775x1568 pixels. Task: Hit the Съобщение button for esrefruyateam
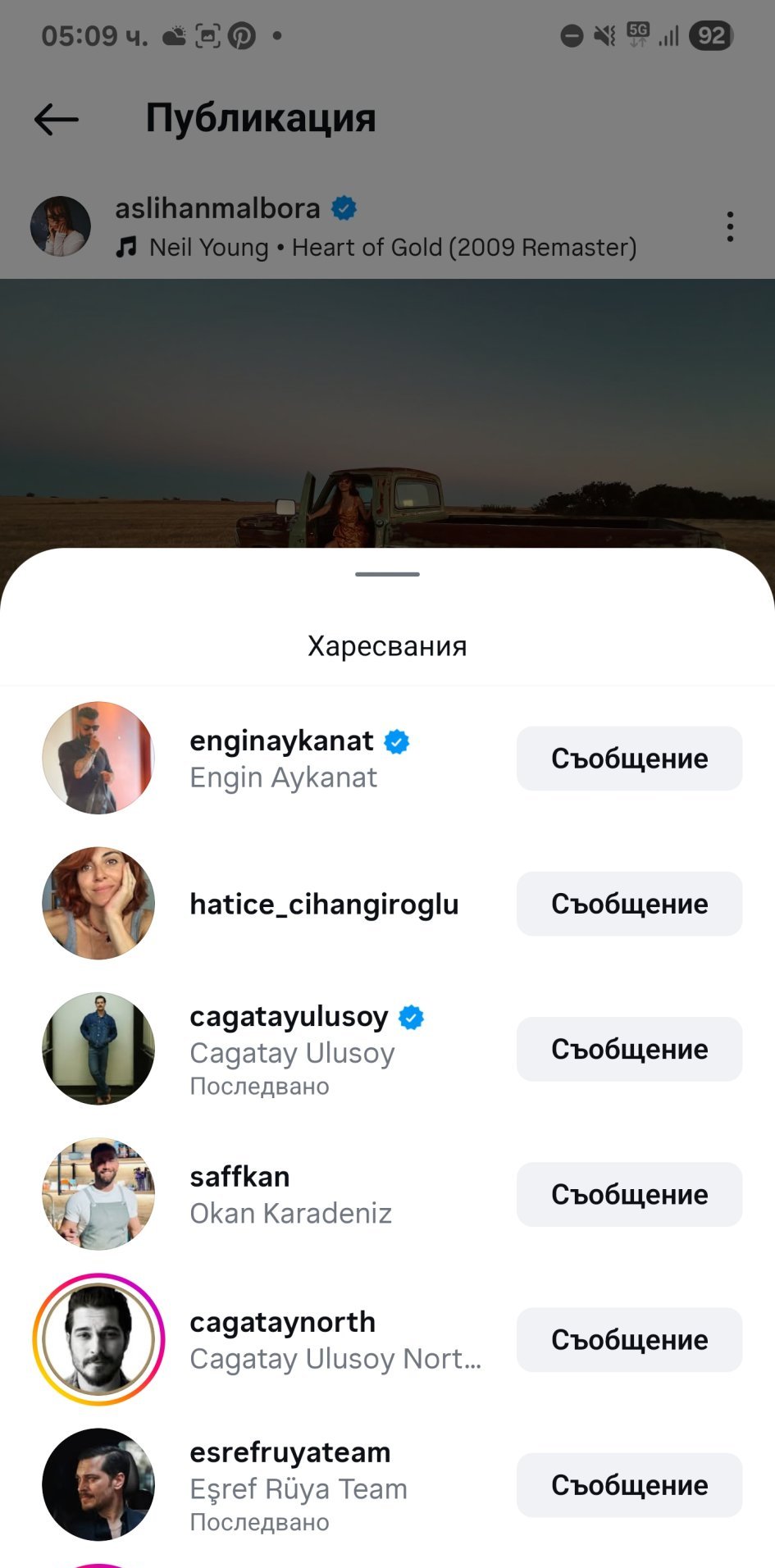pos(629,1485)
